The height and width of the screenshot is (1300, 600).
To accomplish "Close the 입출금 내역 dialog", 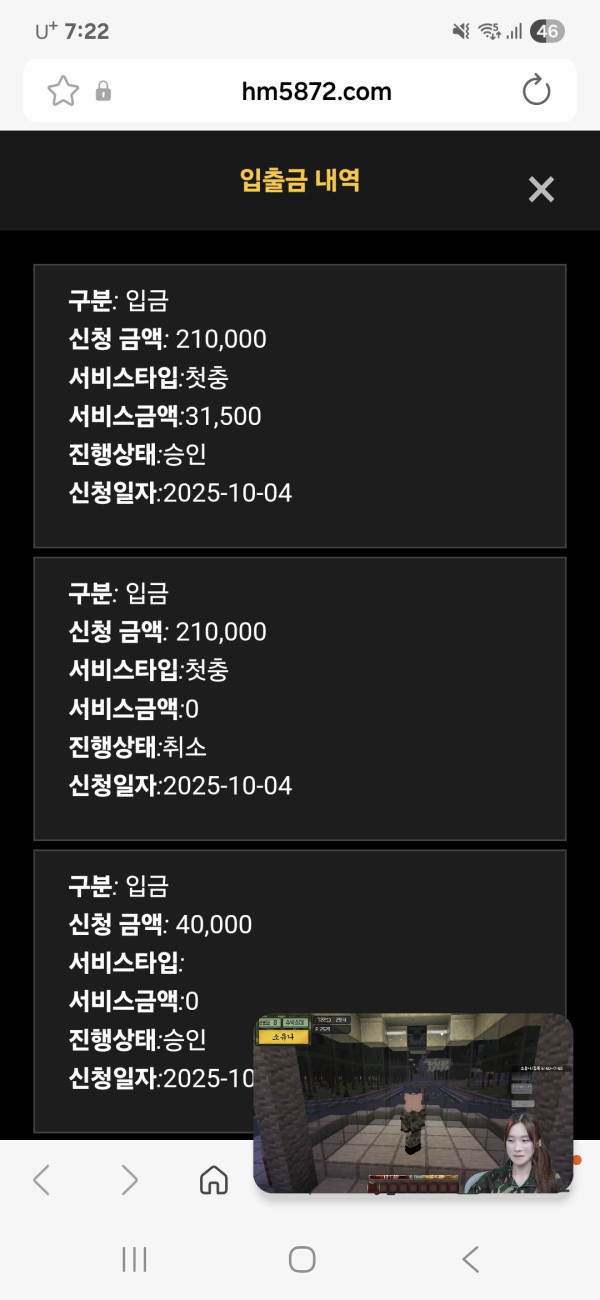I will (x=541, y=189).
